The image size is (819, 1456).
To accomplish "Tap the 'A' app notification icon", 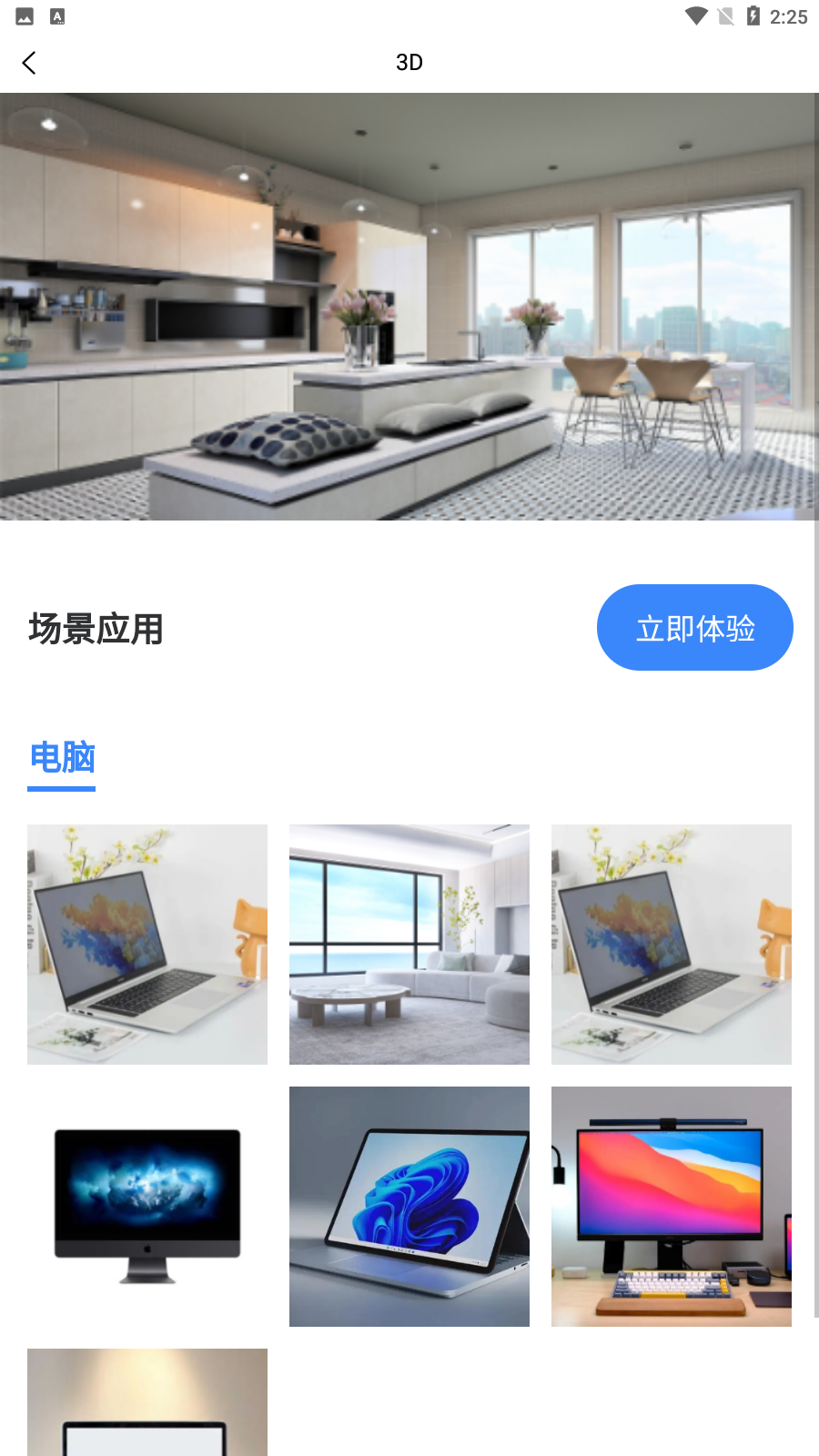I will coord(56,15).
